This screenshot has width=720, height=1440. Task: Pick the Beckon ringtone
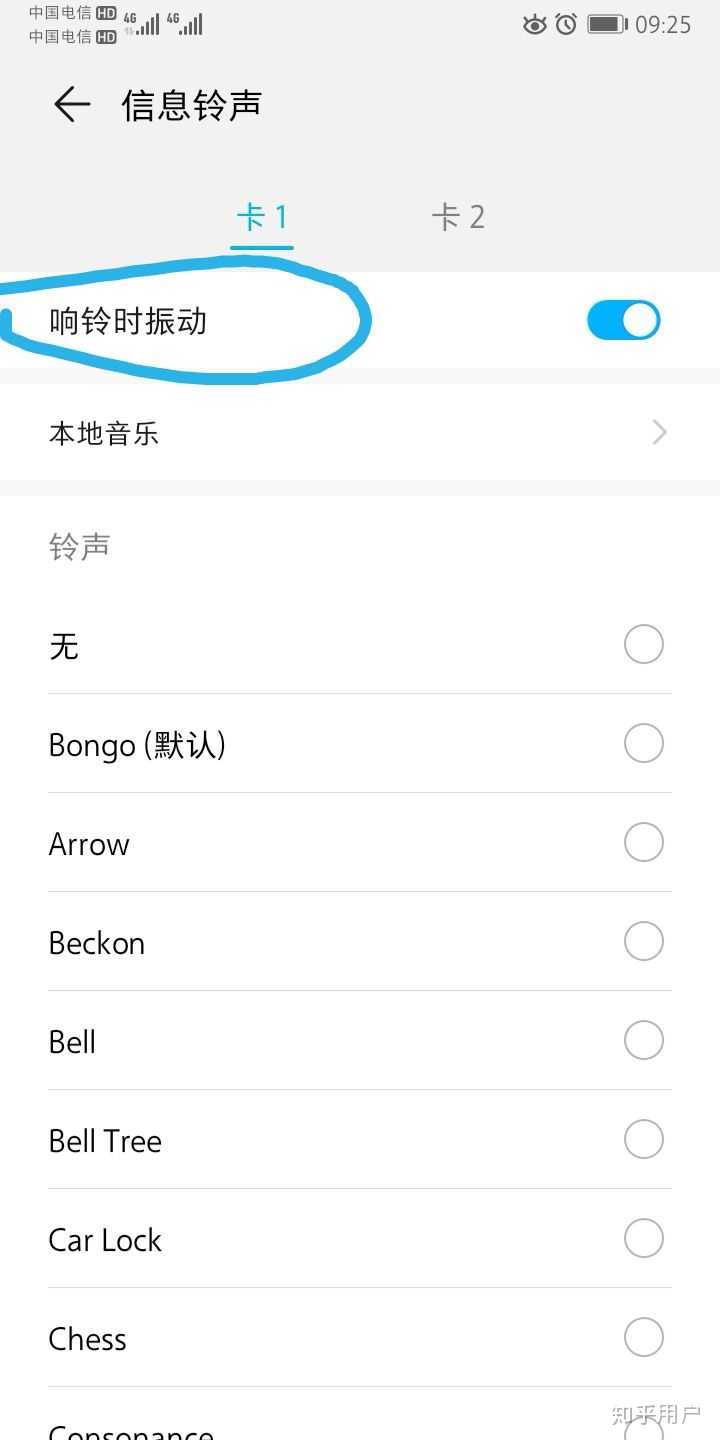[x=643, y=942]
